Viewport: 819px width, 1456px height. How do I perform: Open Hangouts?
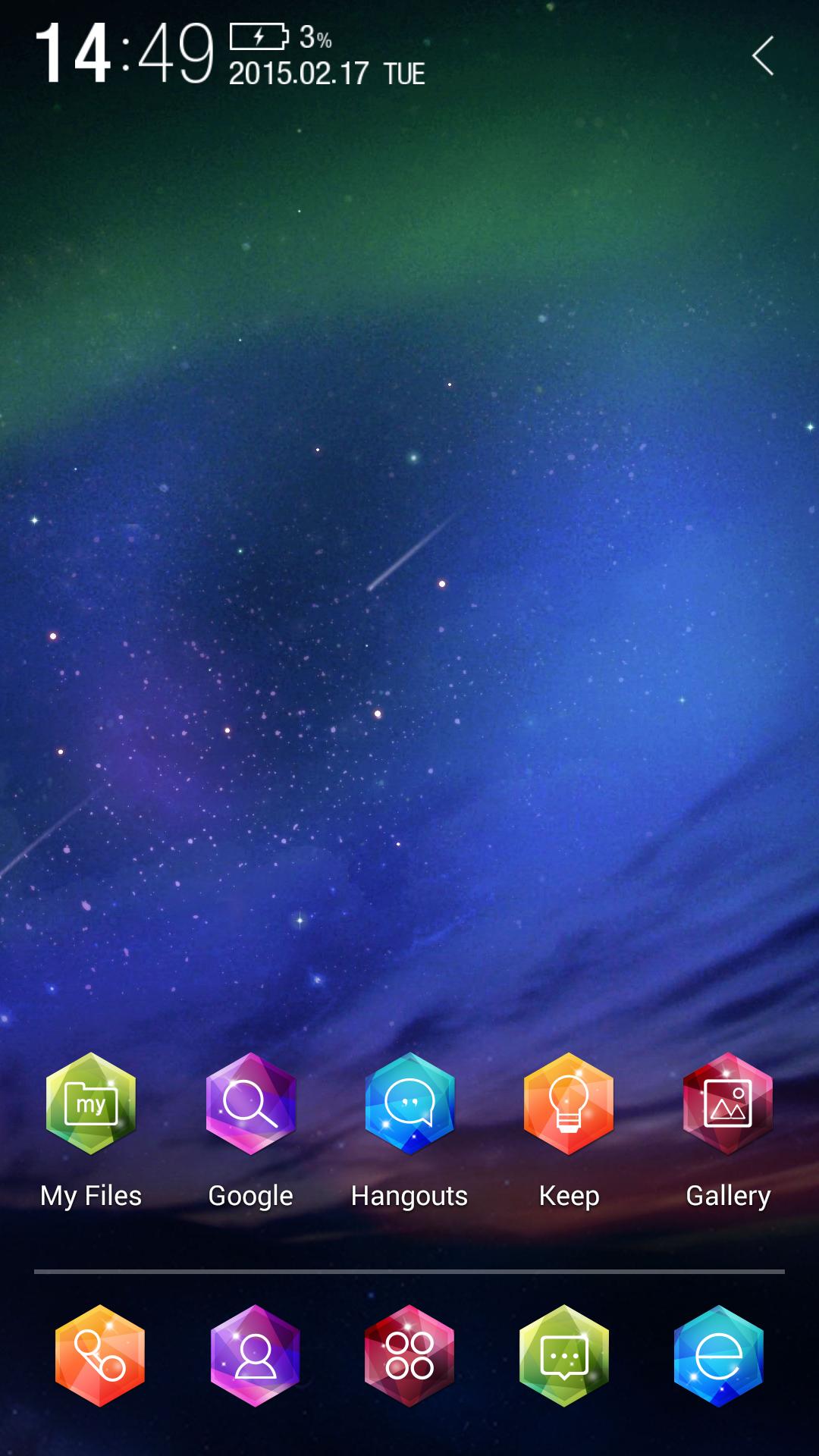[x=409, y=1104]
